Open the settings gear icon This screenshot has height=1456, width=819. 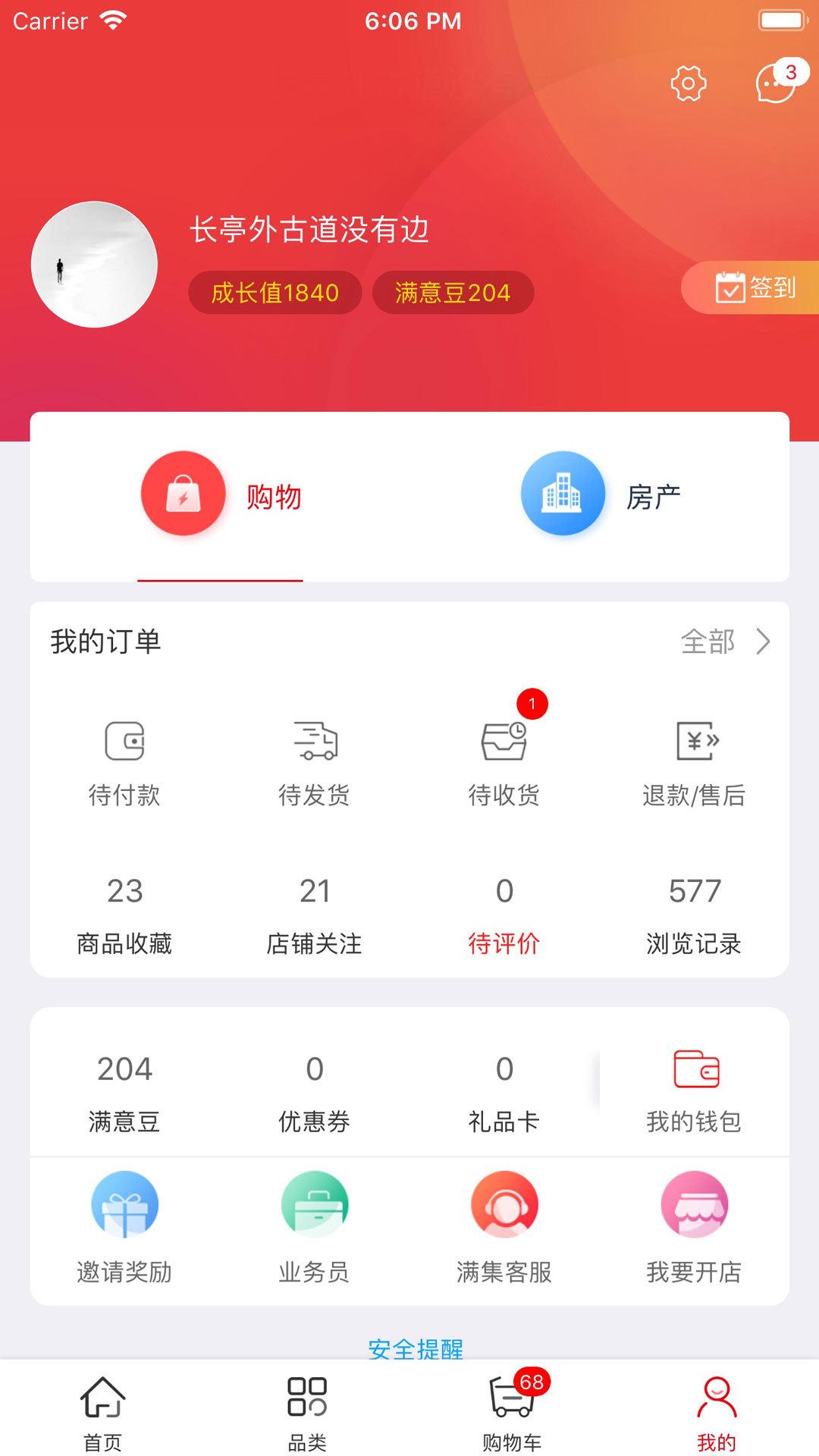coord(688,83)
